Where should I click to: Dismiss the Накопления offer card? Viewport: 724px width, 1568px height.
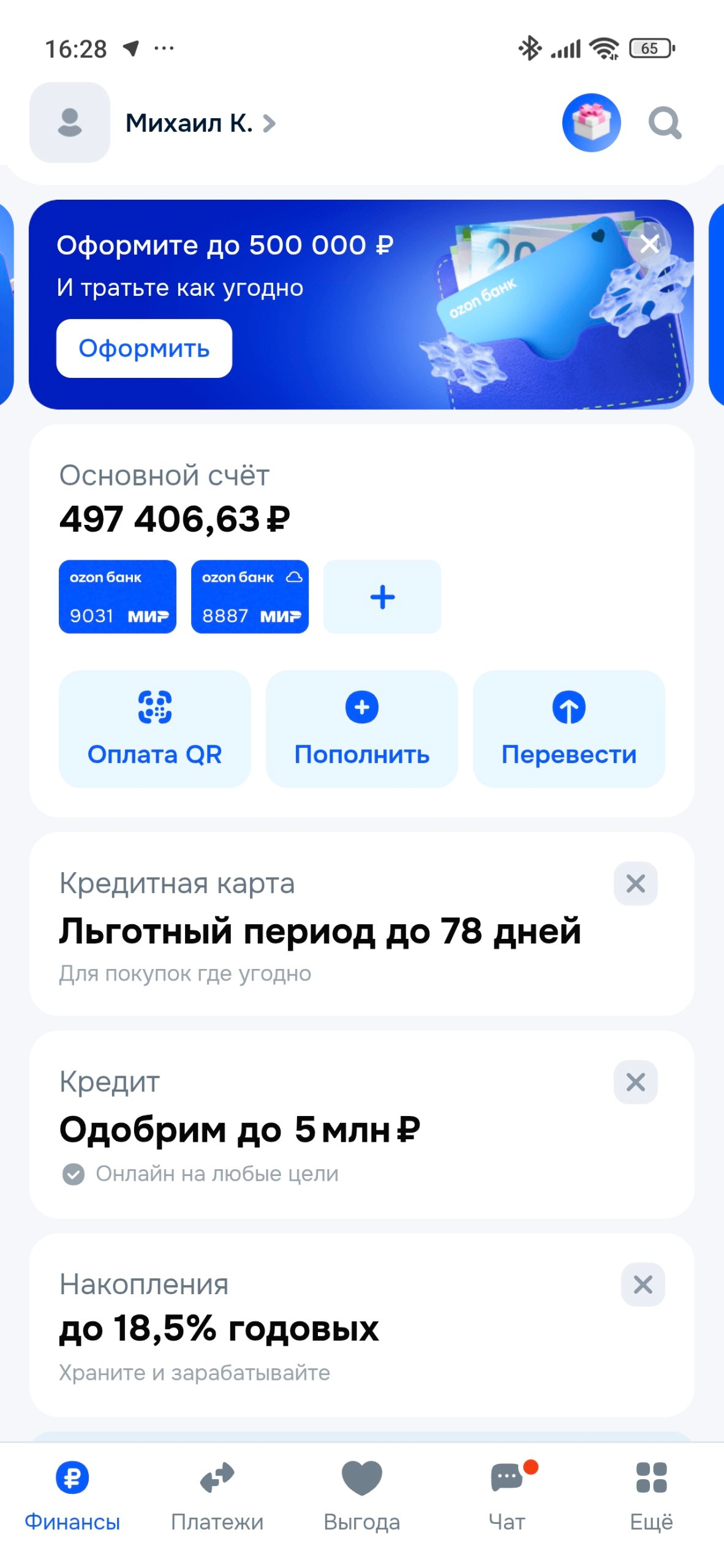point(643,1284)
